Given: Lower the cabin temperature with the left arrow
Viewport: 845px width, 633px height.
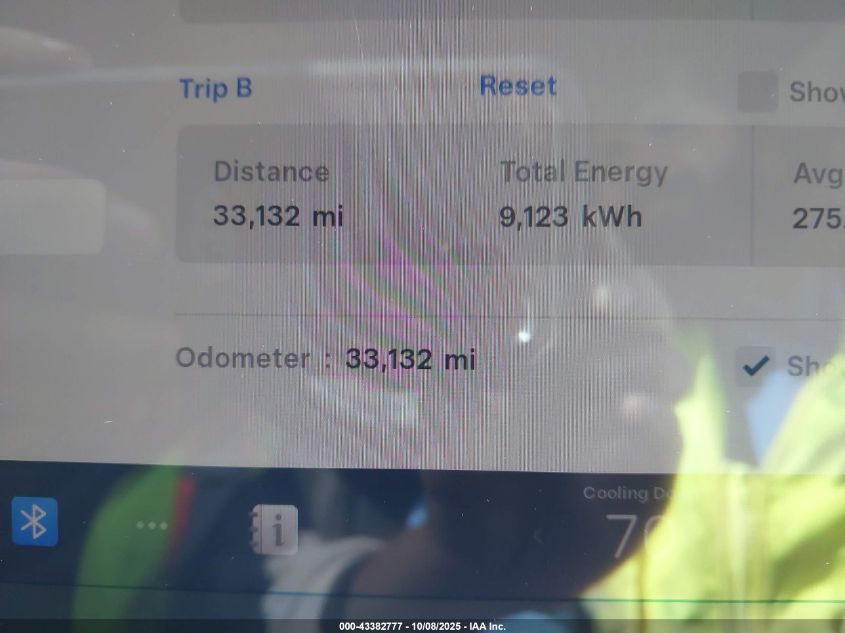Looking at the screenshot, I should pyautogui.click(x=537, y=535).
